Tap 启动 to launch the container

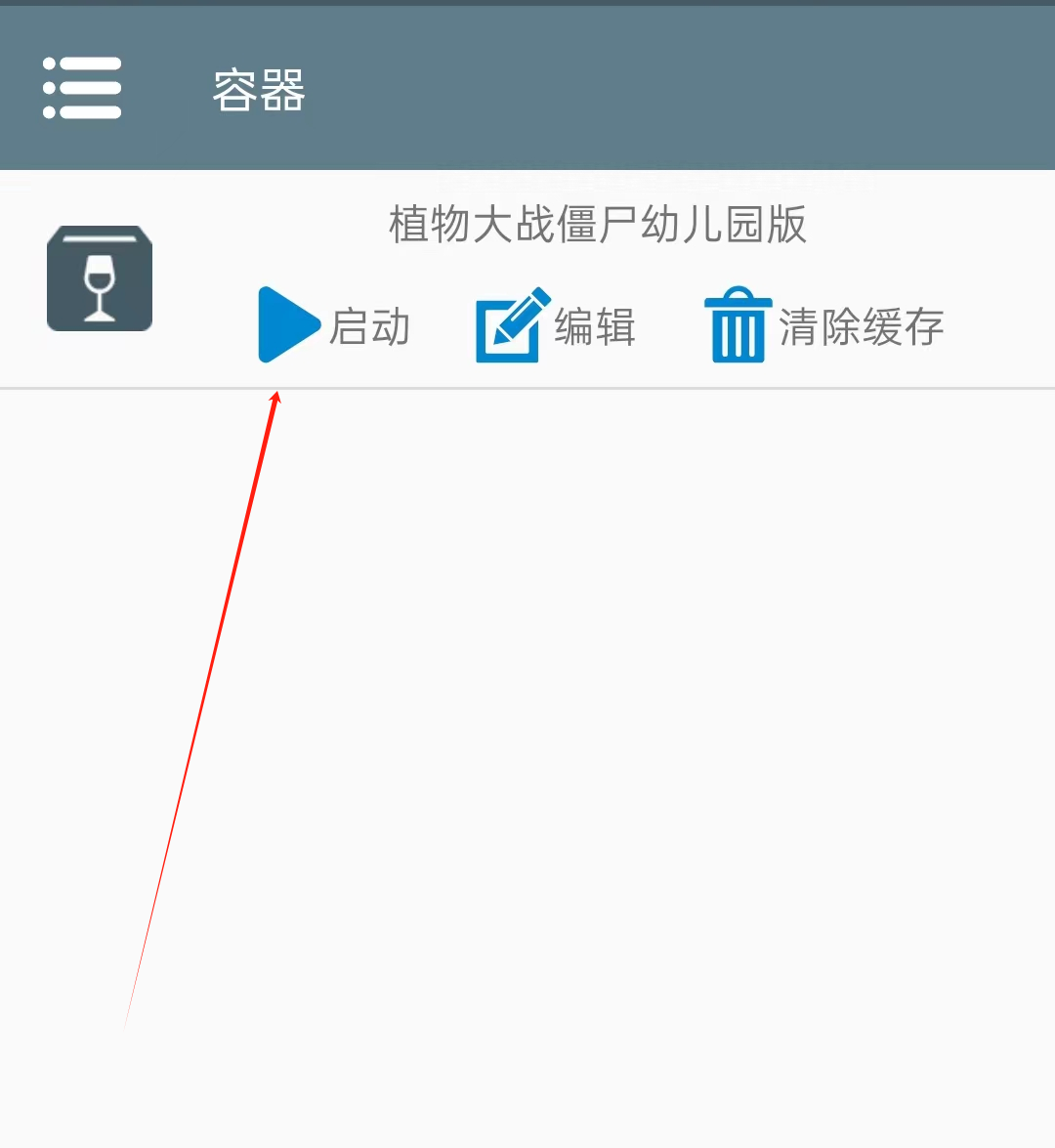(x=333, y=325)
